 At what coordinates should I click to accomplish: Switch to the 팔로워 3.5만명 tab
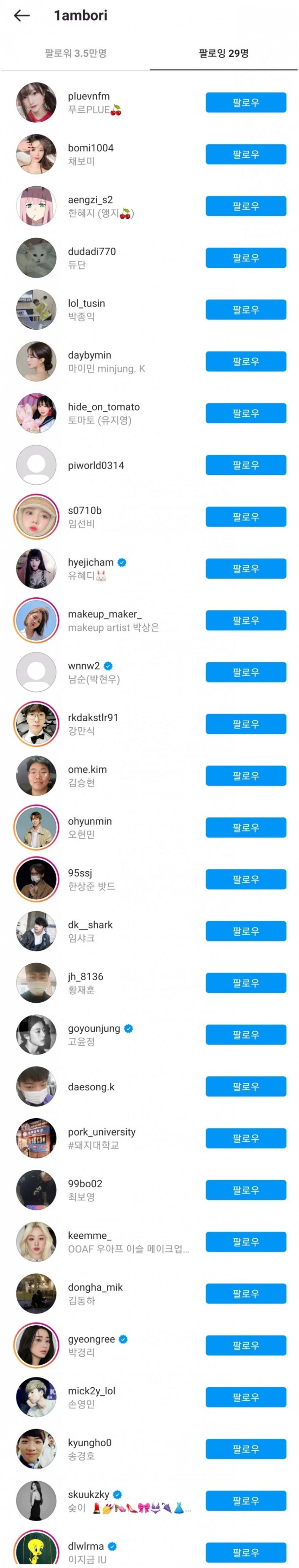point(75,54)
